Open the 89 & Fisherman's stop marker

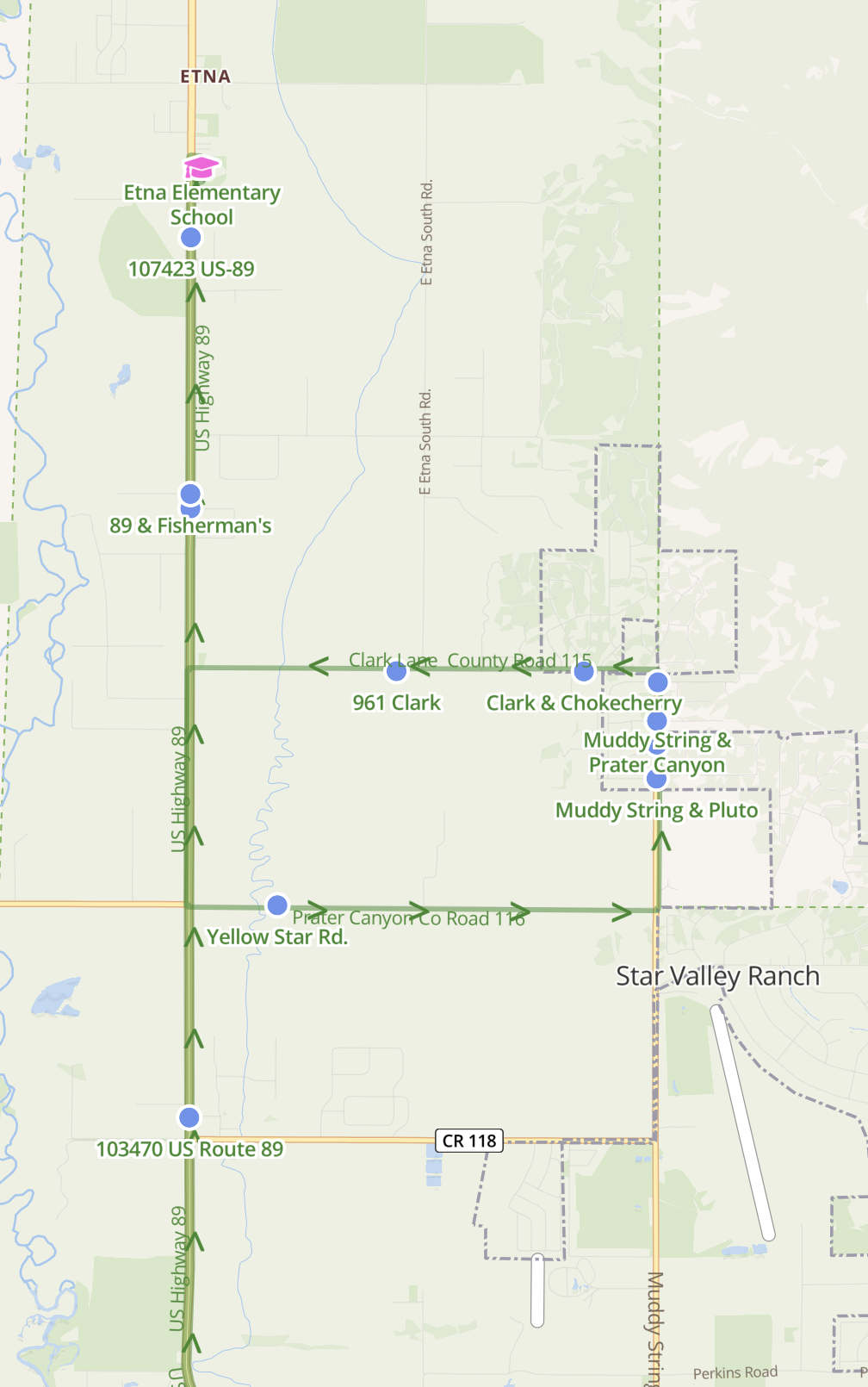point(190,494)
